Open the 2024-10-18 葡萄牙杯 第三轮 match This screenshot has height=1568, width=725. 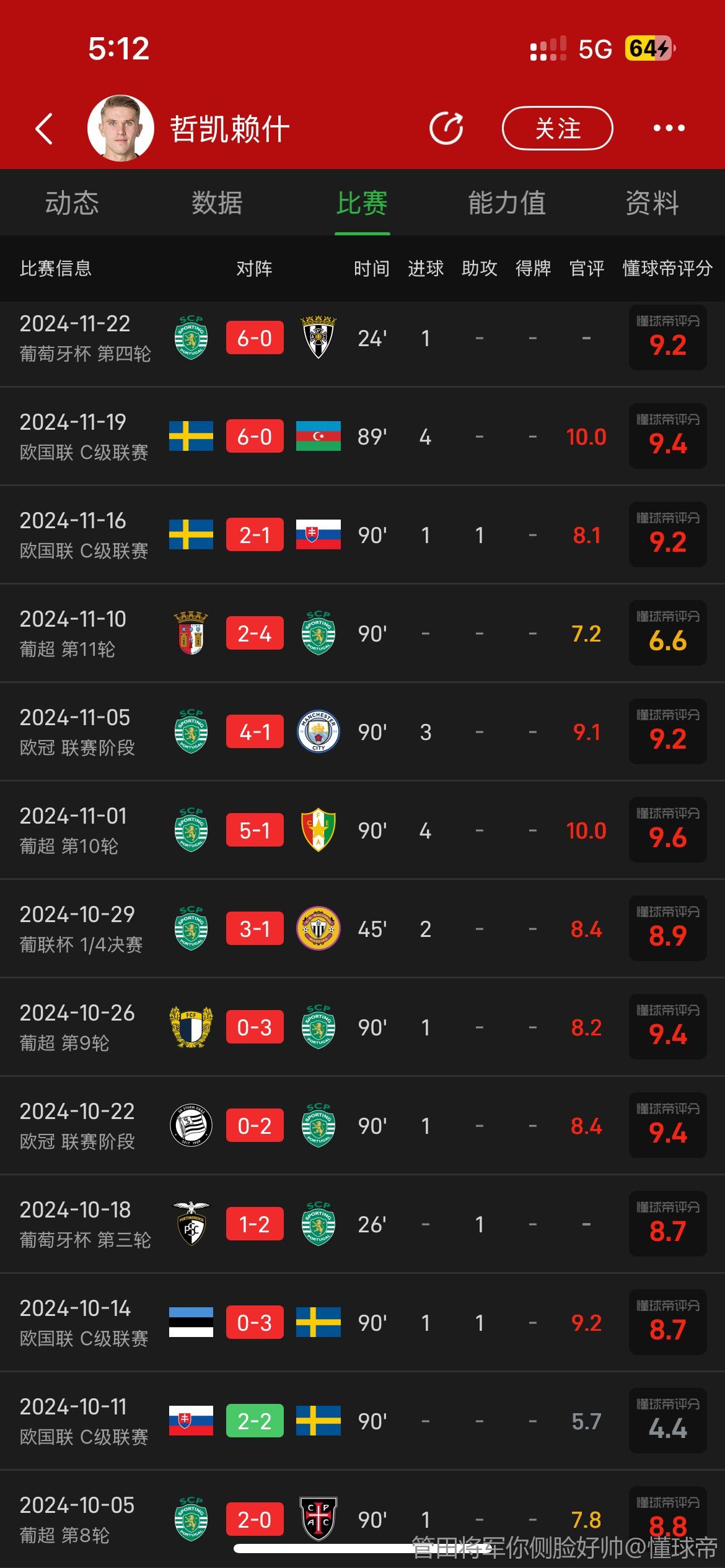pos(362,1224)
